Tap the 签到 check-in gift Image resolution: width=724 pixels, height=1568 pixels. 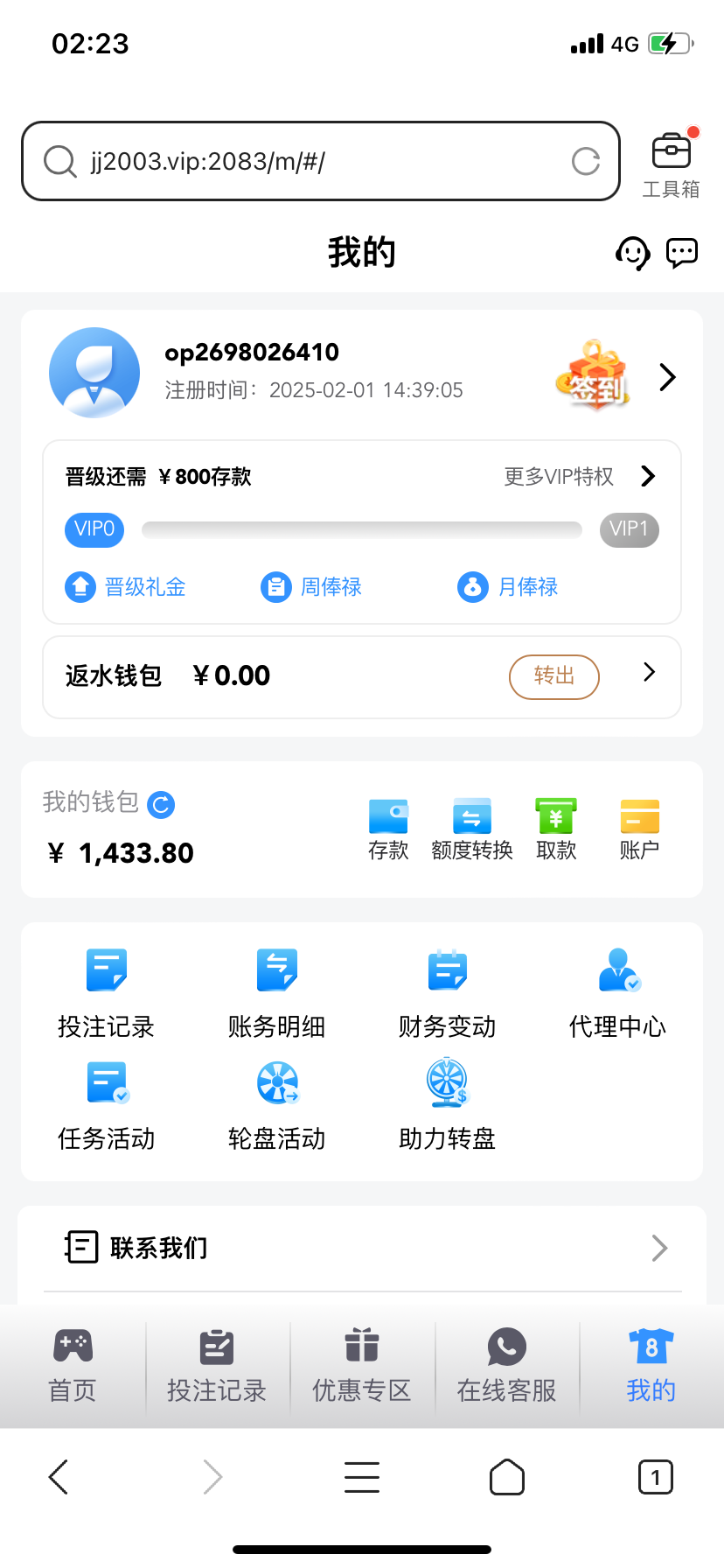point(595,377)
